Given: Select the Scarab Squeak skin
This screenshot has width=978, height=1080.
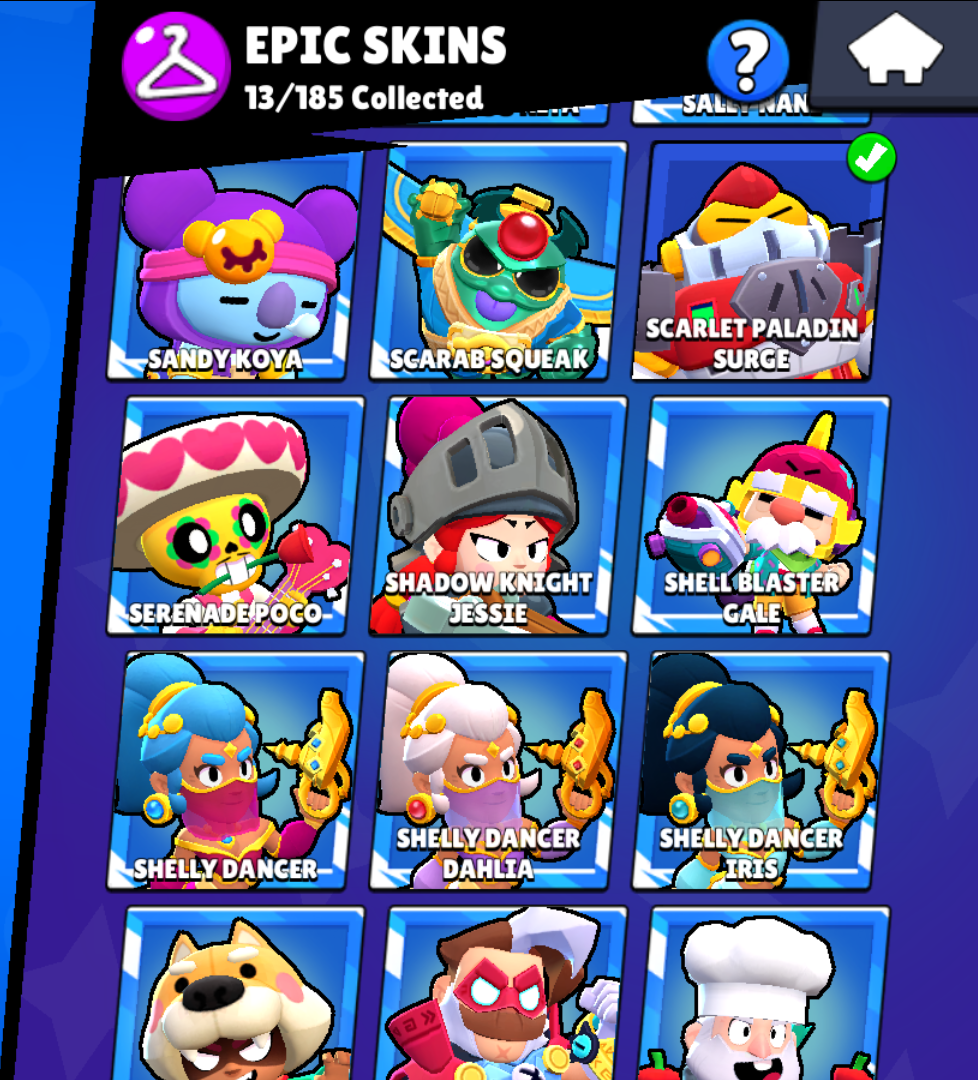Looking at the screenshot, I should (498, 262).
